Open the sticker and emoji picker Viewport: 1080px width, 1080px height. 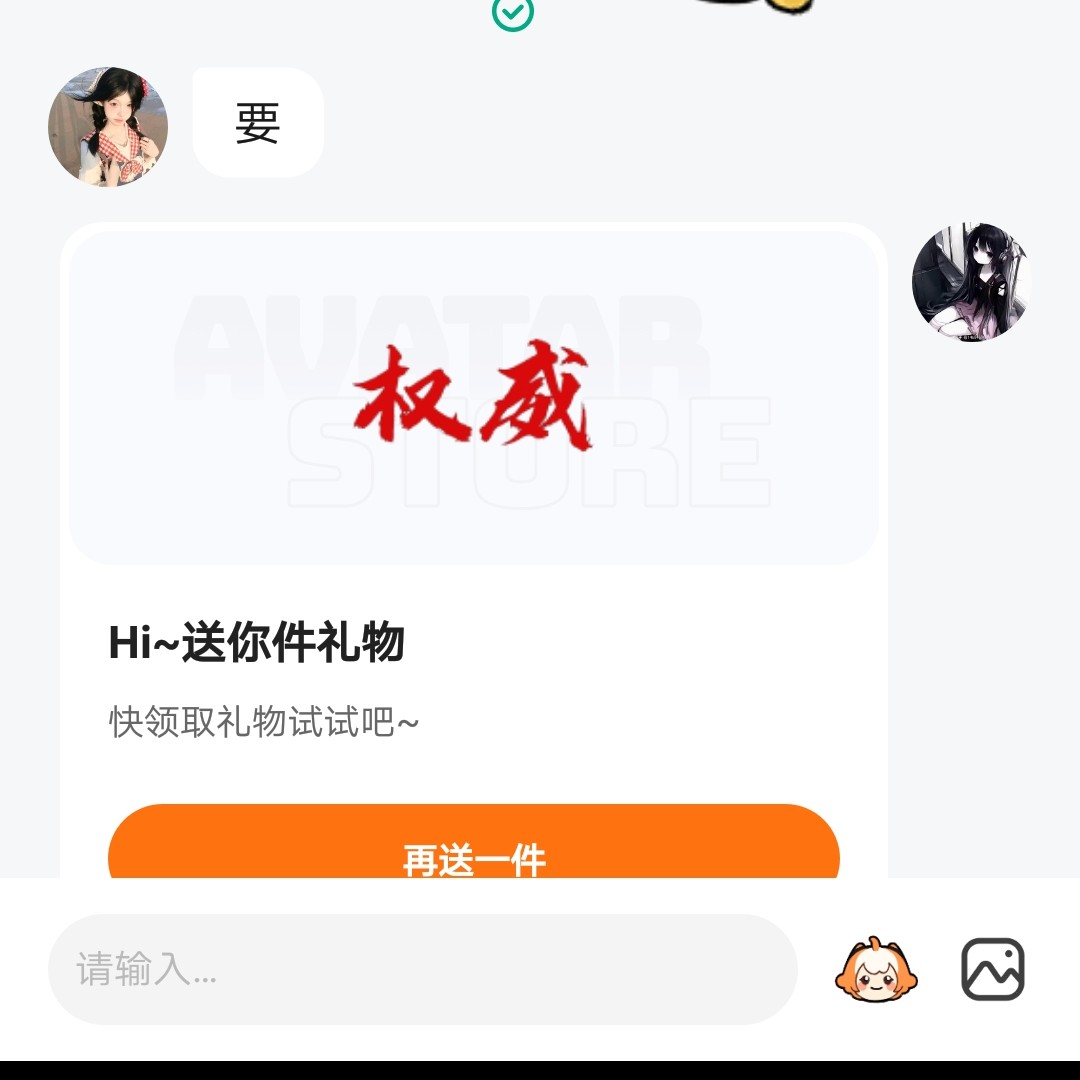tap(876, 969)
